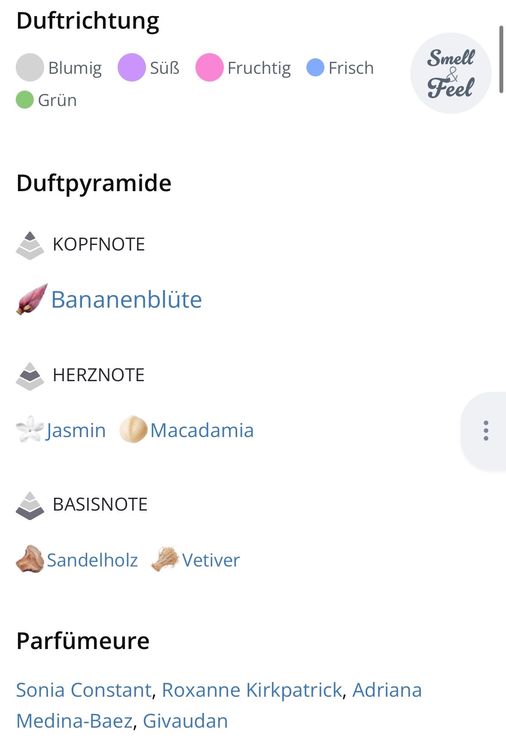Screen dimensions: 506x750
Task: View perfumer Sonia Constant
Action: 84,690
